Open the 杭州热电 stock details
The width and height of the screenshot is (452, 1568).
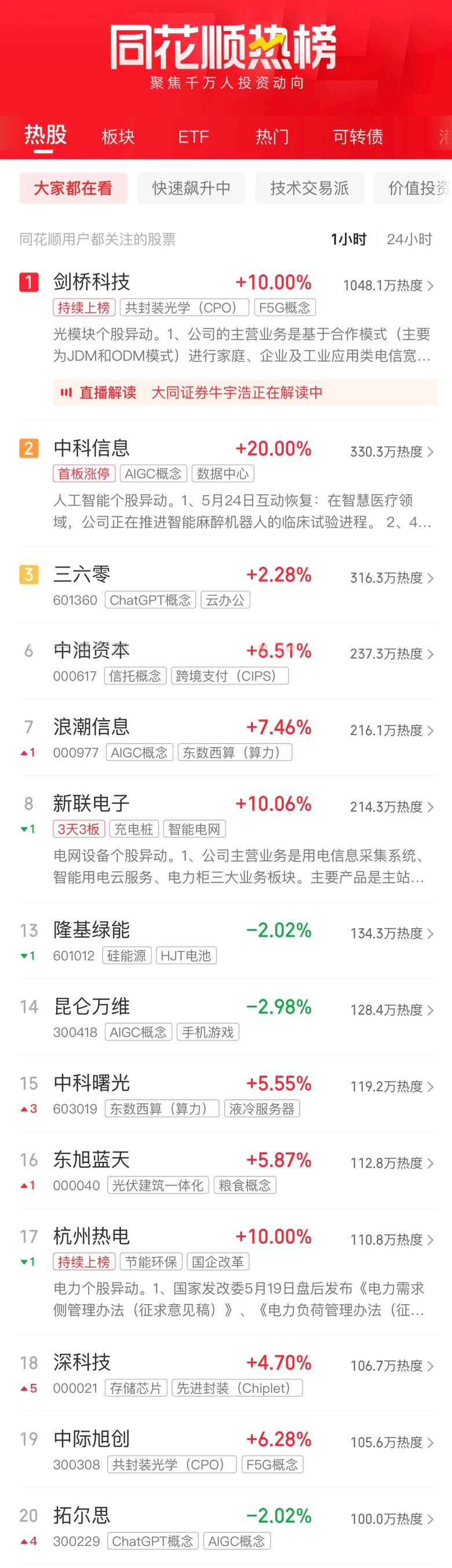pos(91,1236)
